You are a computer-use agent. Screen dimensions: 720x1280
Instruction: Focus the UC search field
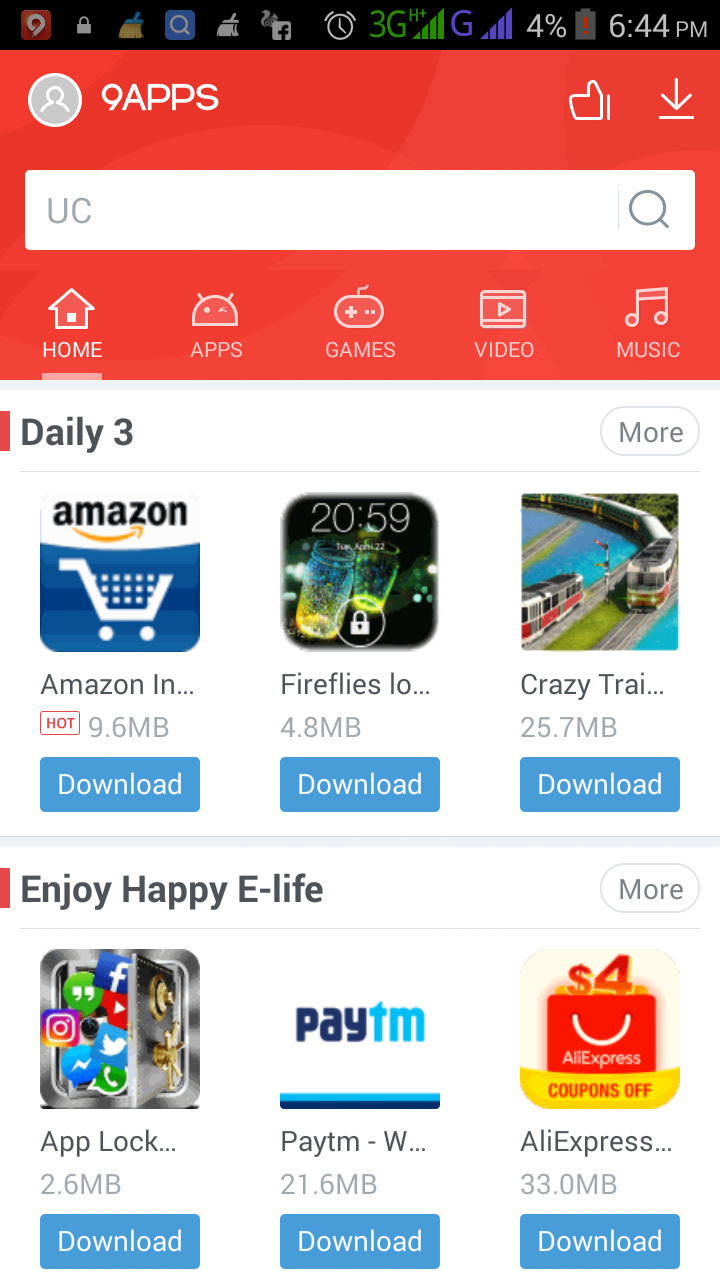coord(320,210)
